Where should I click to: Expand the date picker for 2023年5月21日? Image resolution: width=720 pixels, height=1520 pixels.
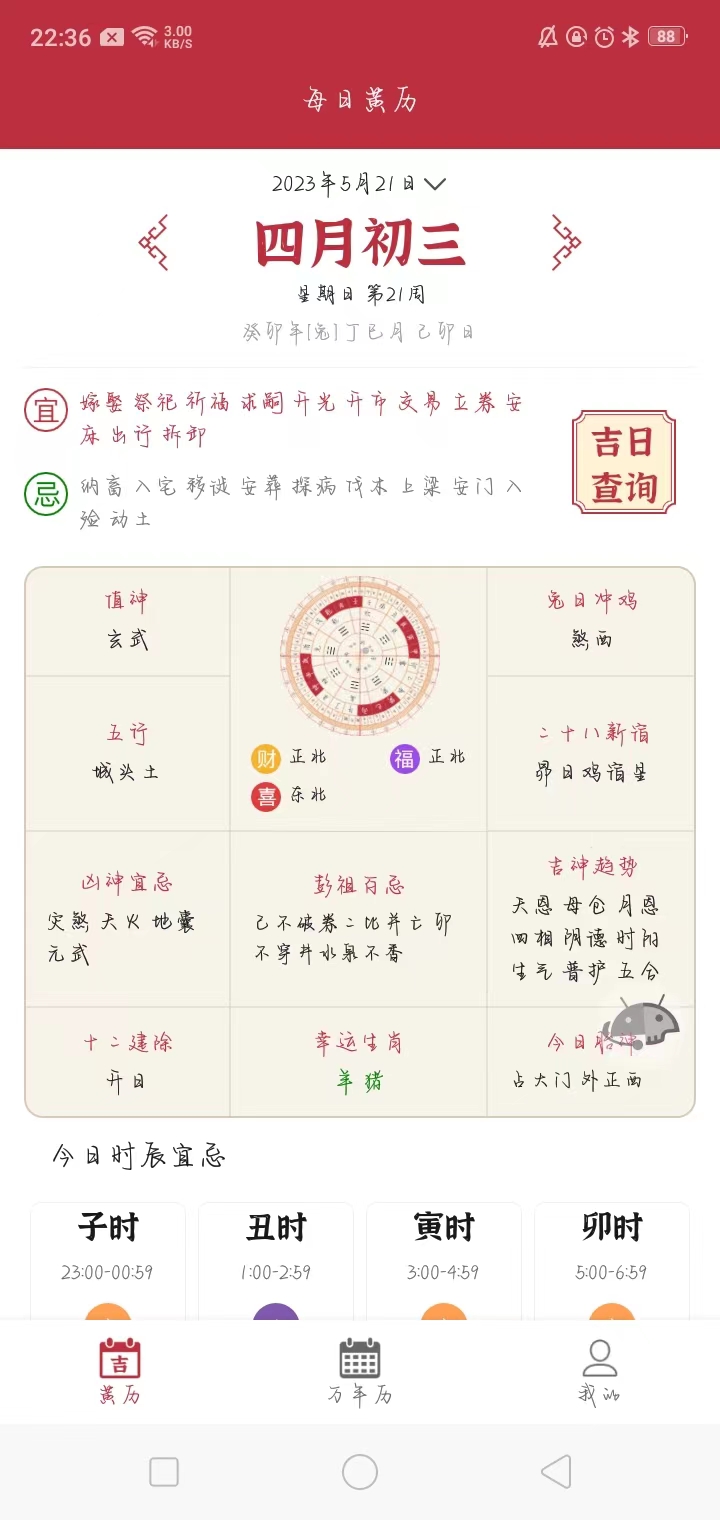pos(358,183)
